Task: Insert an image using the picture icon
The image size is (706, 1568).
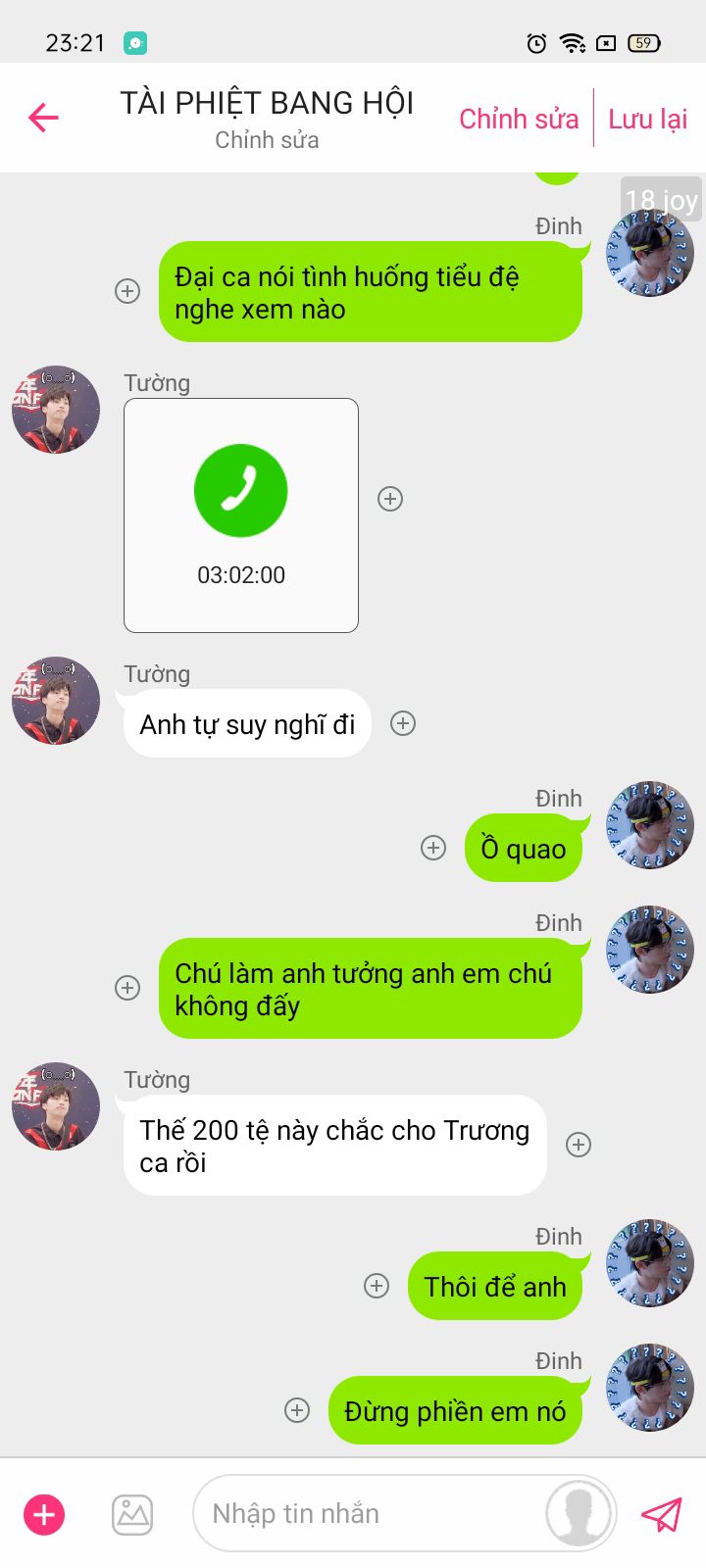Action: click(132, 1514)
